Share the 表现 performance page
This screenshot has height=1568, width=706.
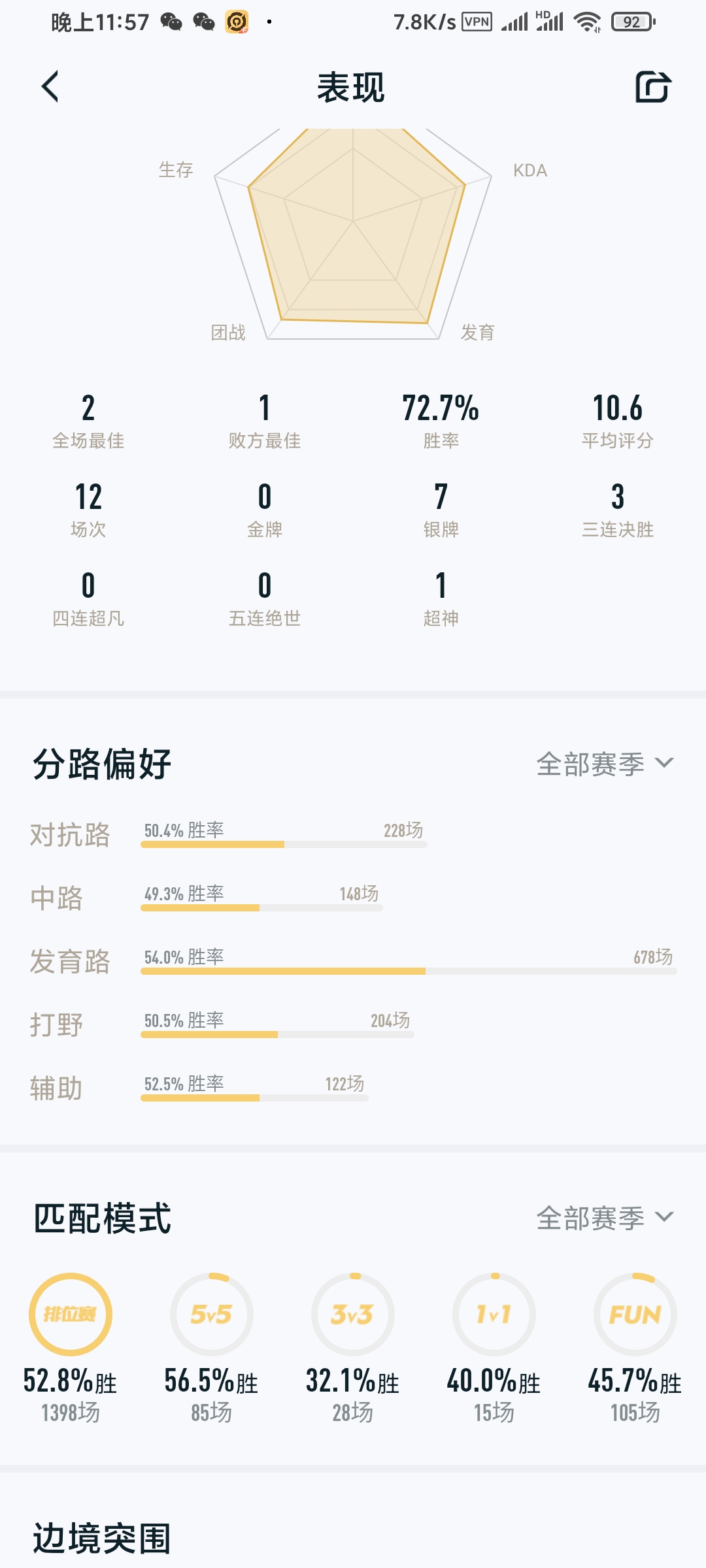[x=653, y=87]
